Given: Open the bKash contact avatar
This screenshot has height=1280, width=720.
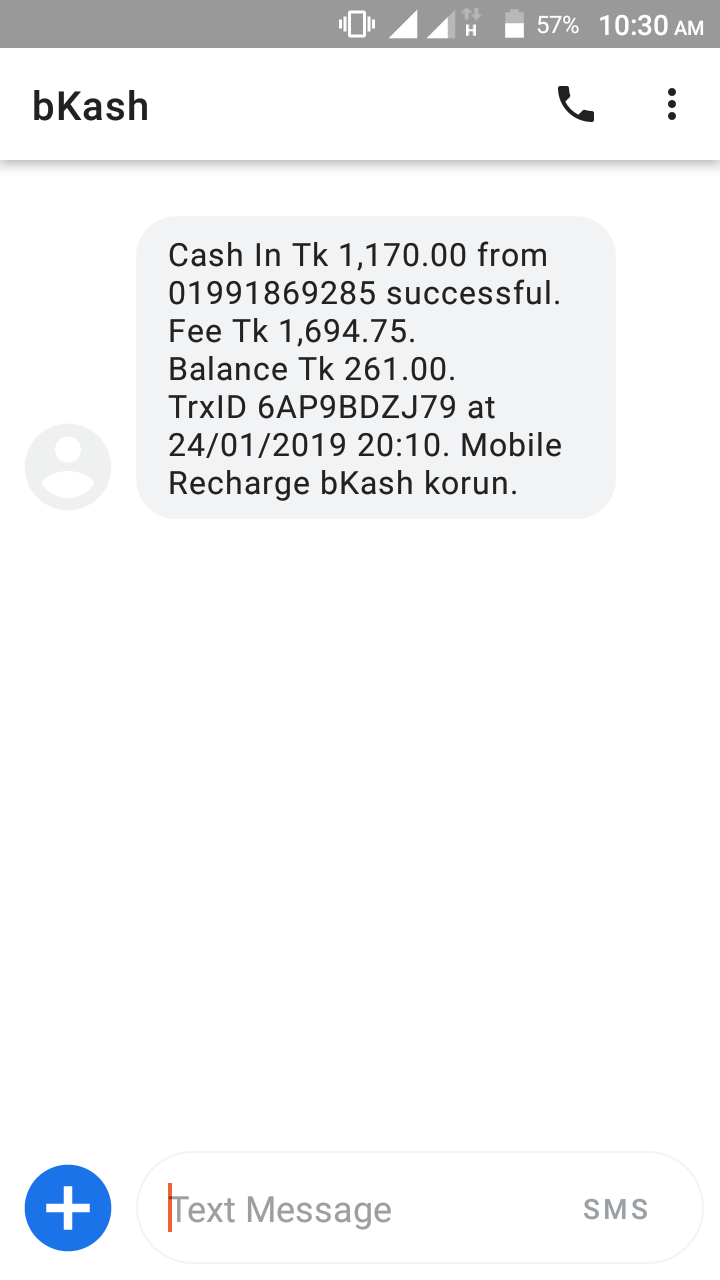Looking at the screenshot, I should (68, 466).
